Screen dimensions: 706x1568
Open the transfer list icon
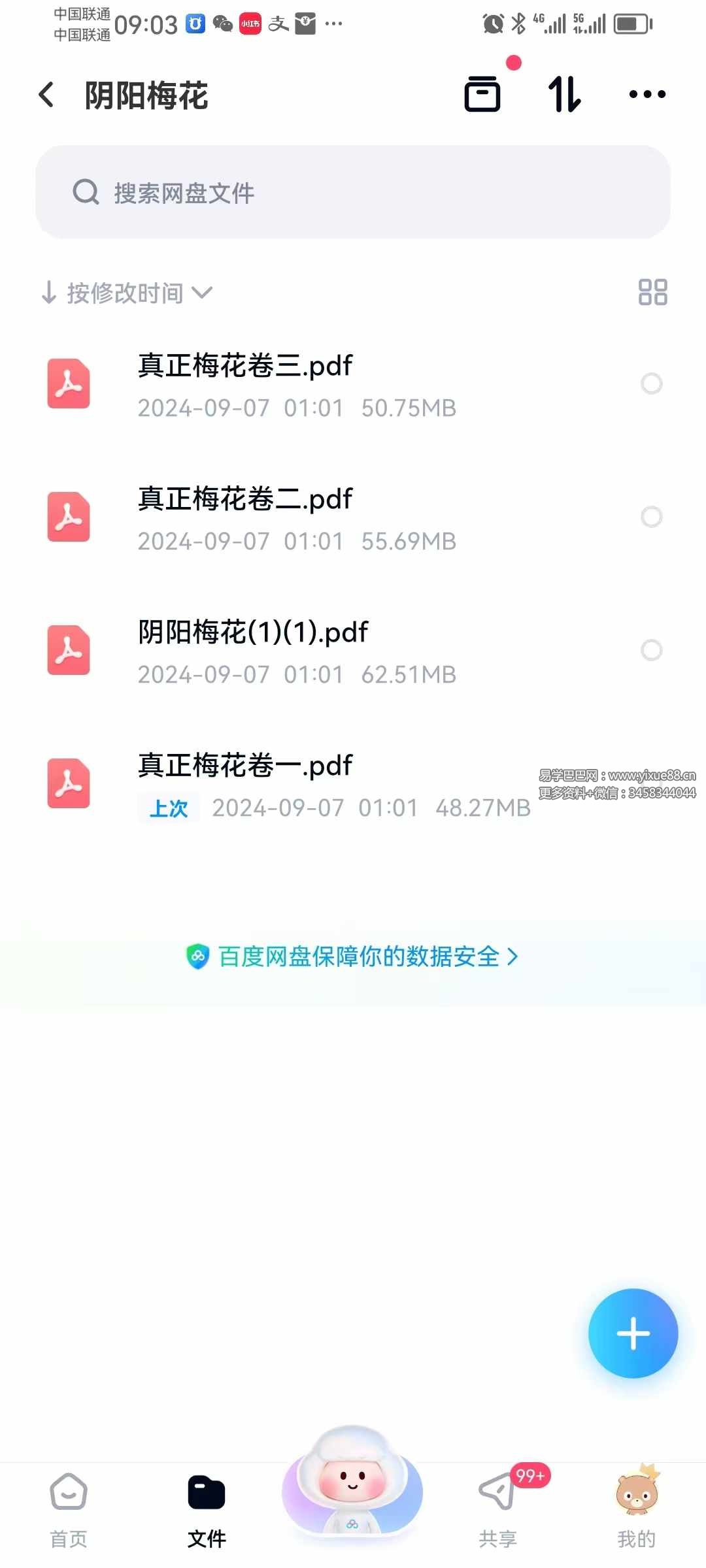(482, 94)
